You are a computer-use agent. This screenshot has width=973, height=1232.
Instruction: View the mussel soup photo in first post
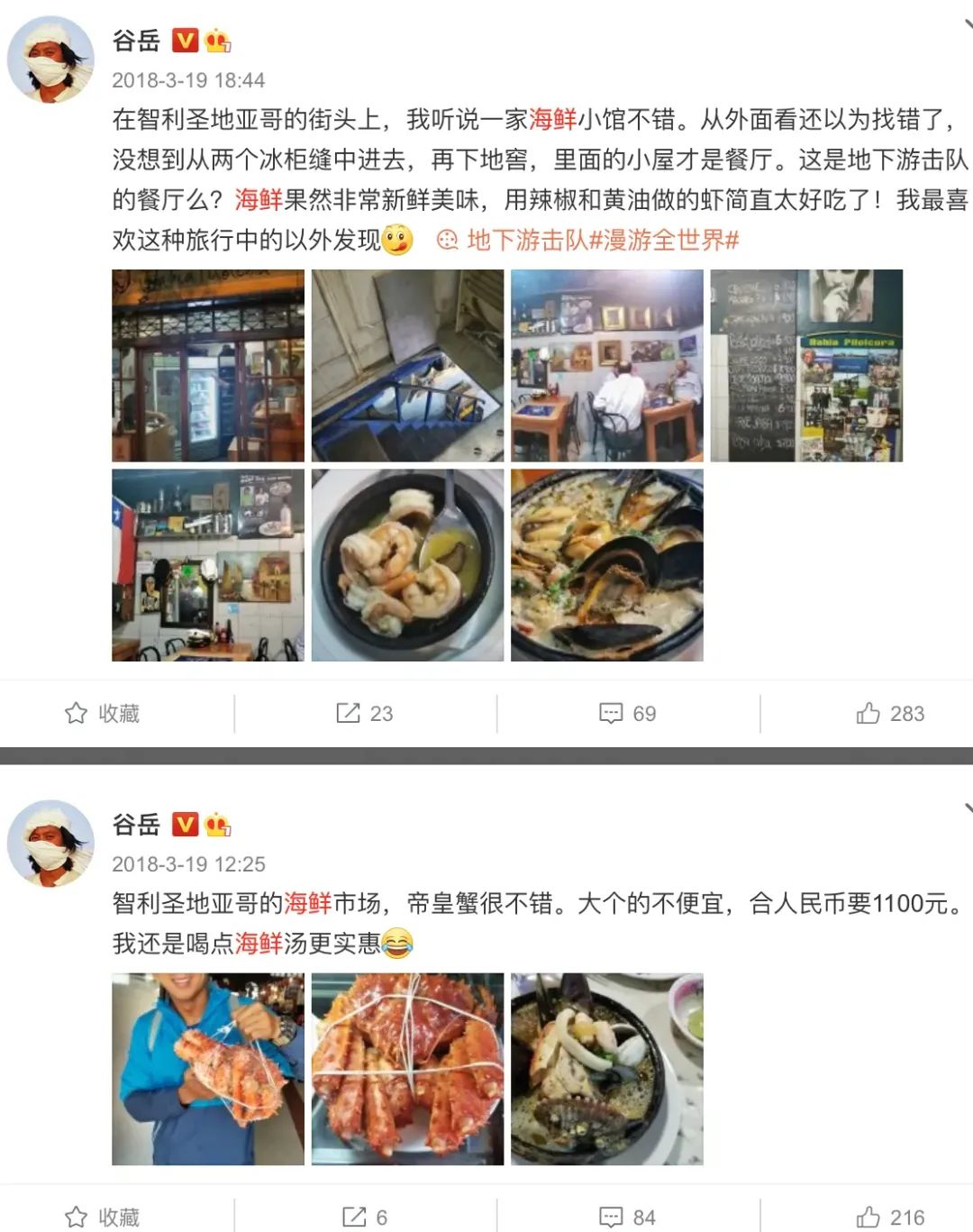tap(607, 565)
